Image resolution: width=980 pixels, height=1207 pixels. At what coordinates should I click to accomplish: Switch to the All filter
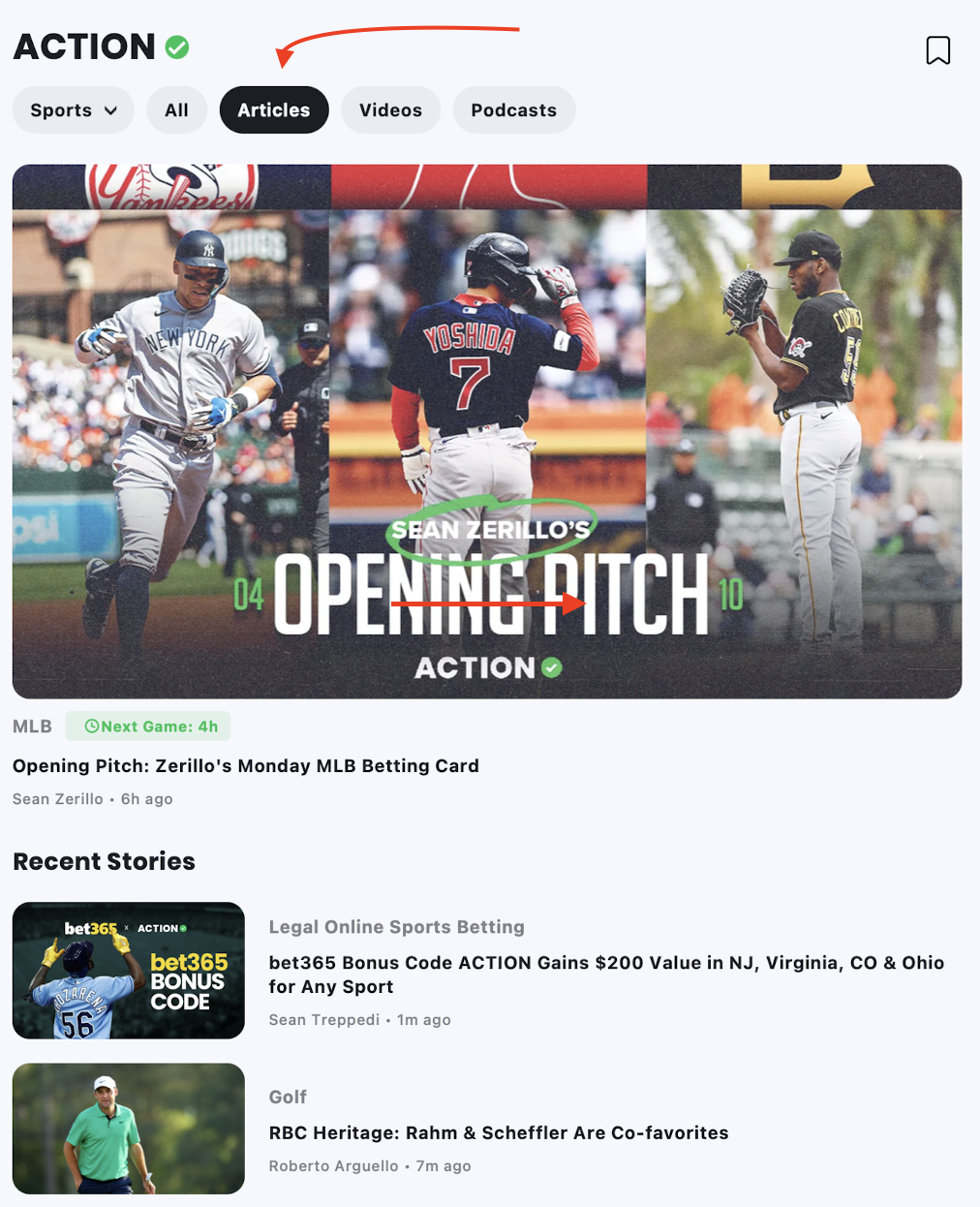(x=176, y=110)
